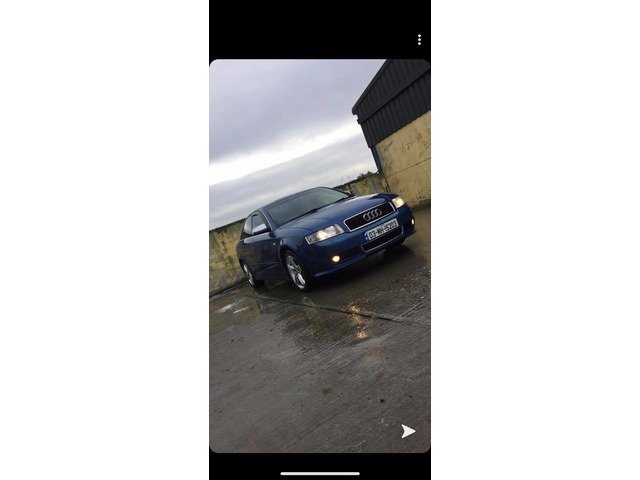Image resolution: width=640 pixels, height=480 pixels.
Task: Tap the send arrow icon
Action: coord(408,431)
